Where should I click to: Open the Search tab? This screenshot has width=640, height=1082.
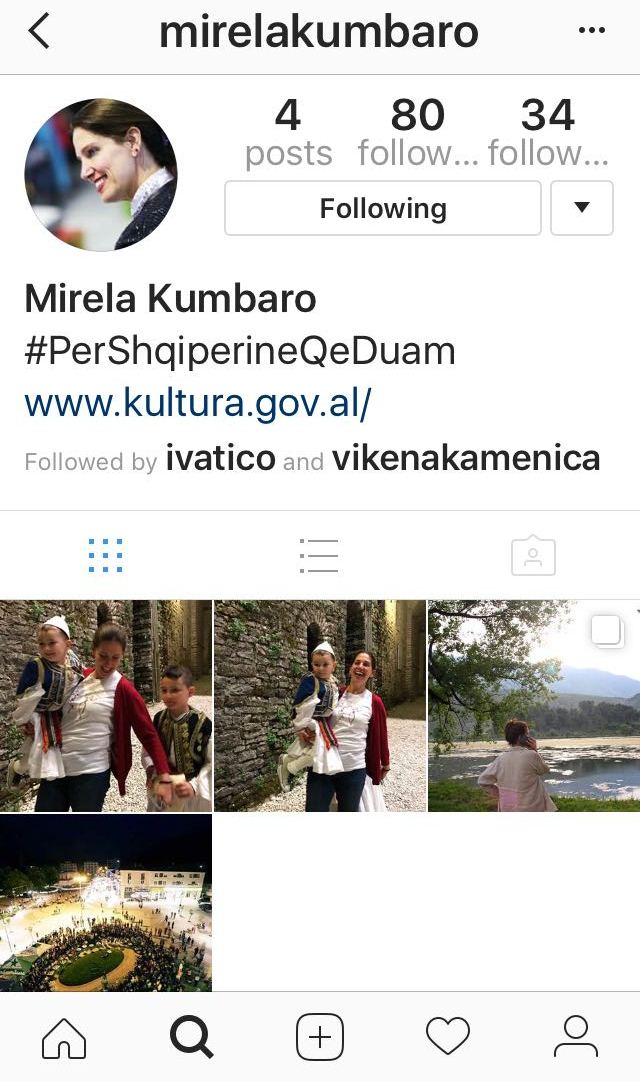pyautogui.click(x=191, y=1037)
